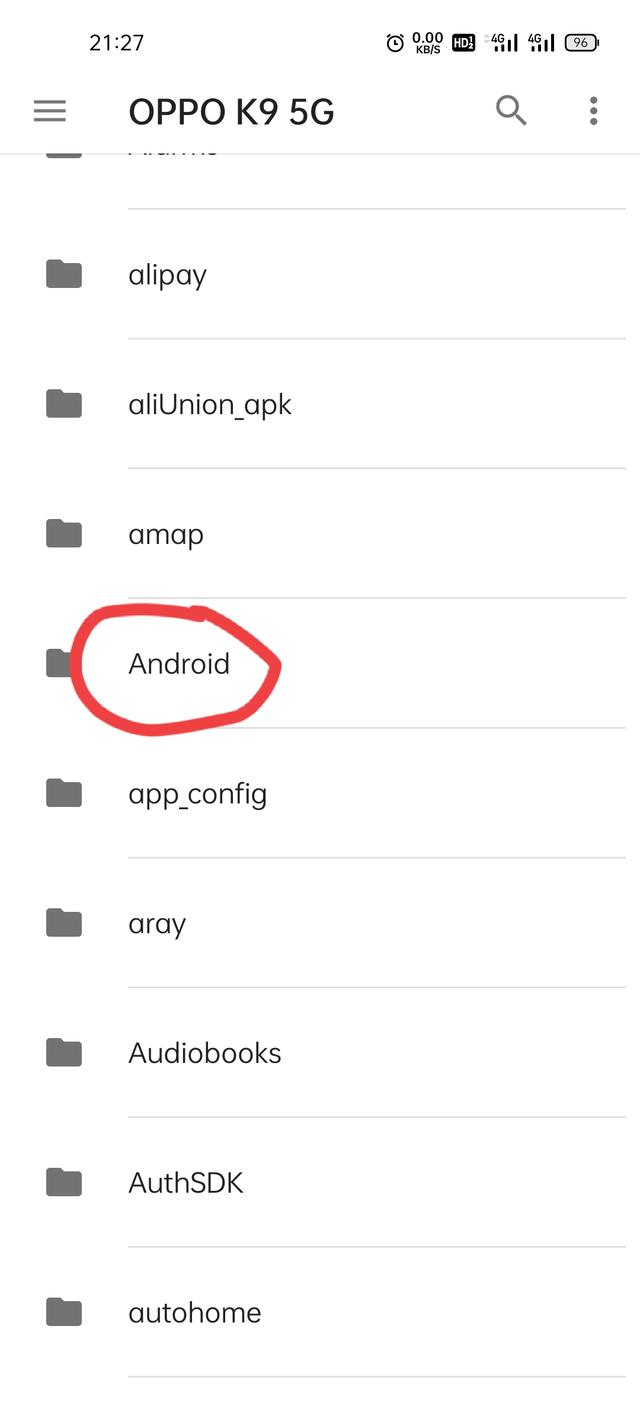Open the AuthSDK folder
Image resolution: width=640 pixels, height=1422 pixels.
[186, 1183]
